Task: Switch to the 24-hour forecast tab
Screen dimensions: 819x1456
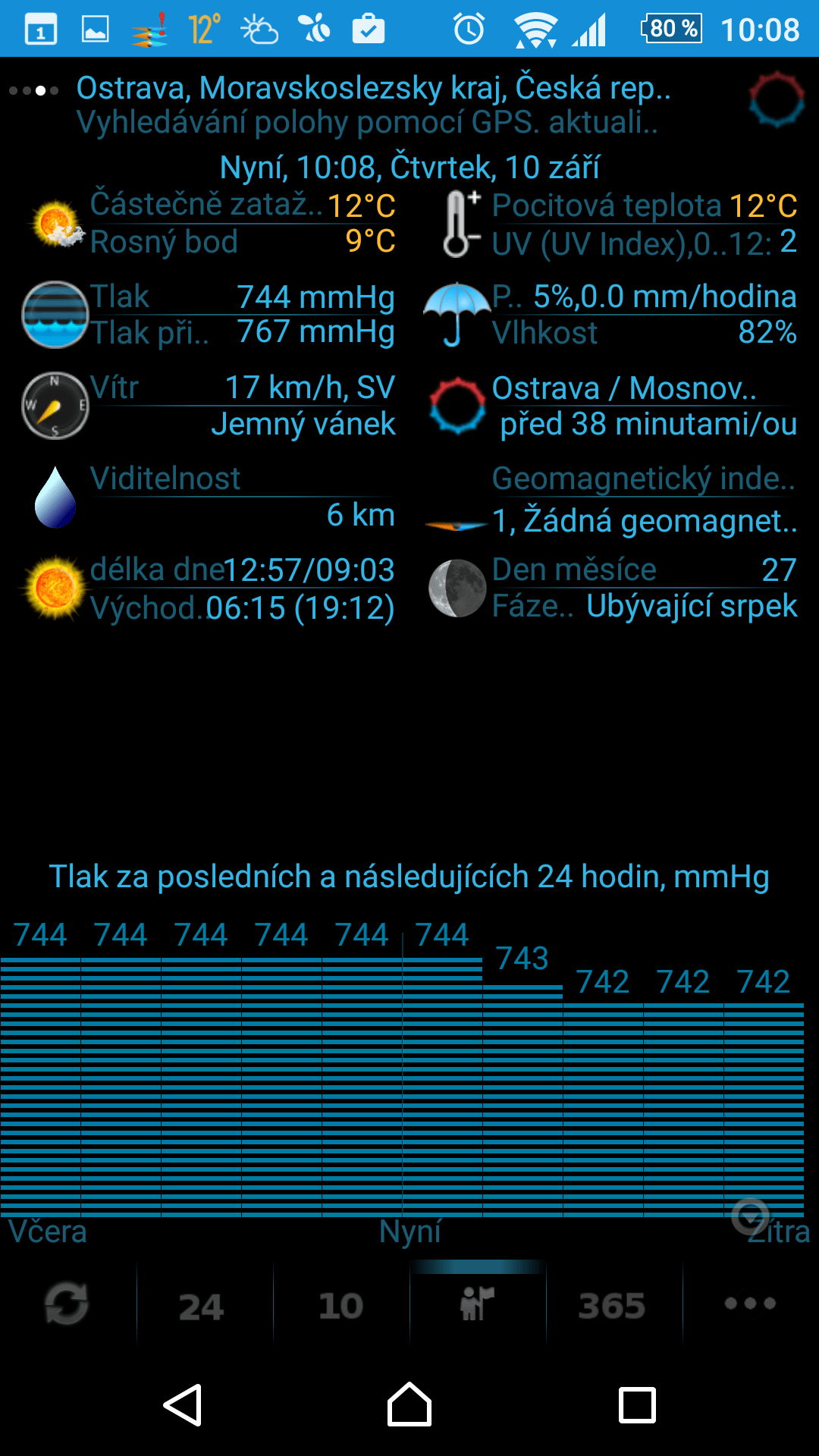Action: tap(202, 1306)
